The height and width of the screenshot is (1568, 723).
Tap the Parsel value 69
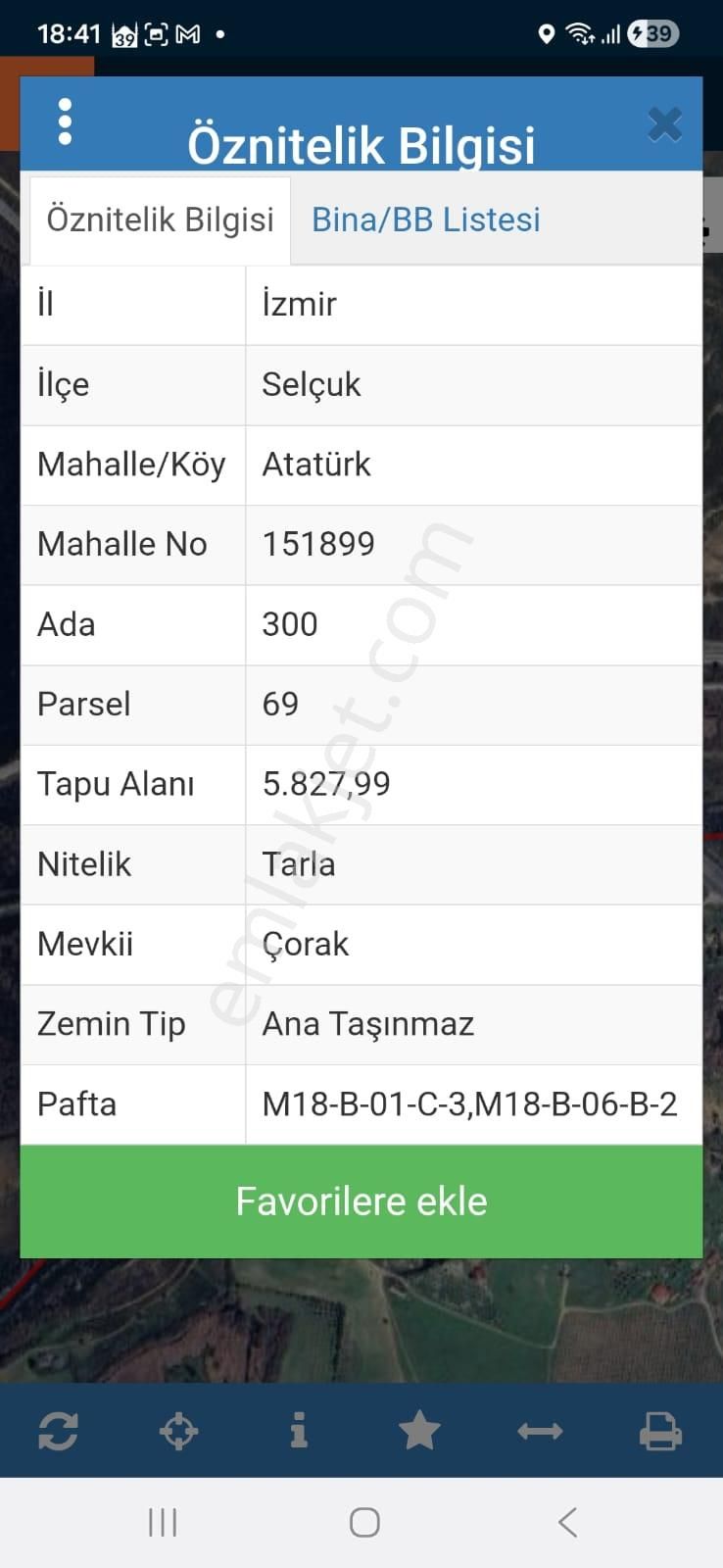281,704
